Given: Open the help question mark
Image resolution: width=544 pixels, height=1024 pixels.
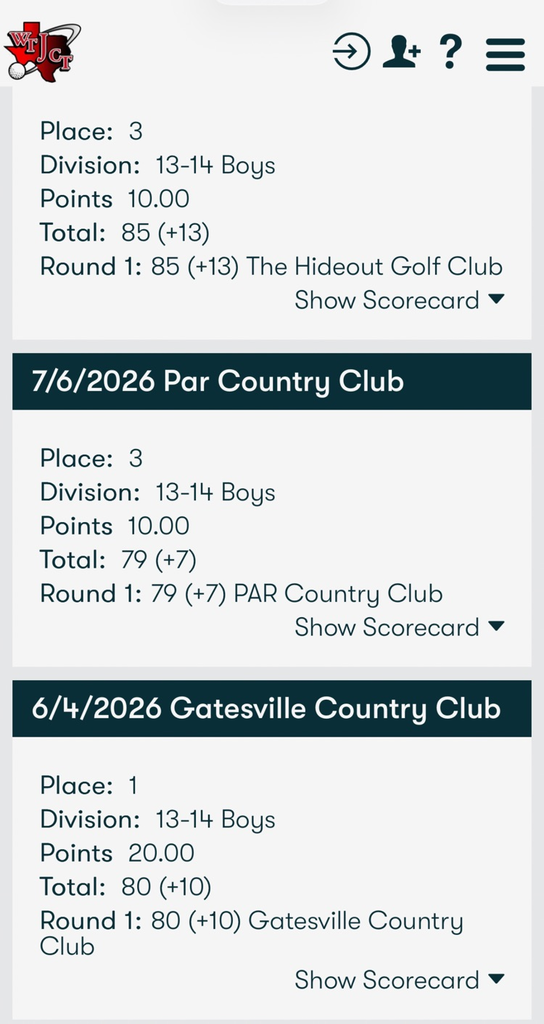Looking at the screenshot, I should (x=451, y=52).
